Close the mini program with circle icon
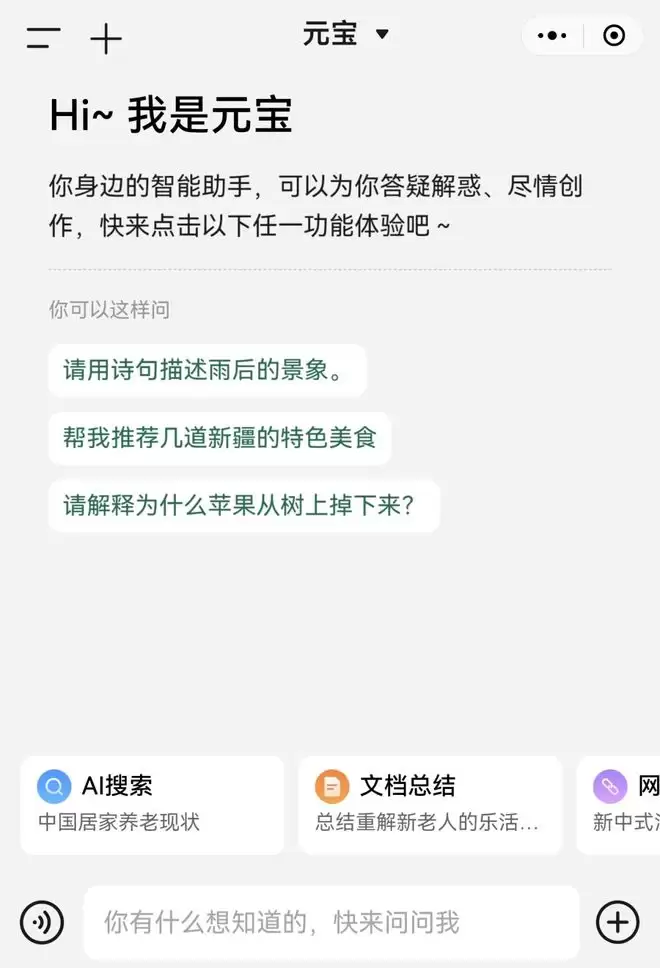Viewport: 660px width, 968px height. coord(614,36)
